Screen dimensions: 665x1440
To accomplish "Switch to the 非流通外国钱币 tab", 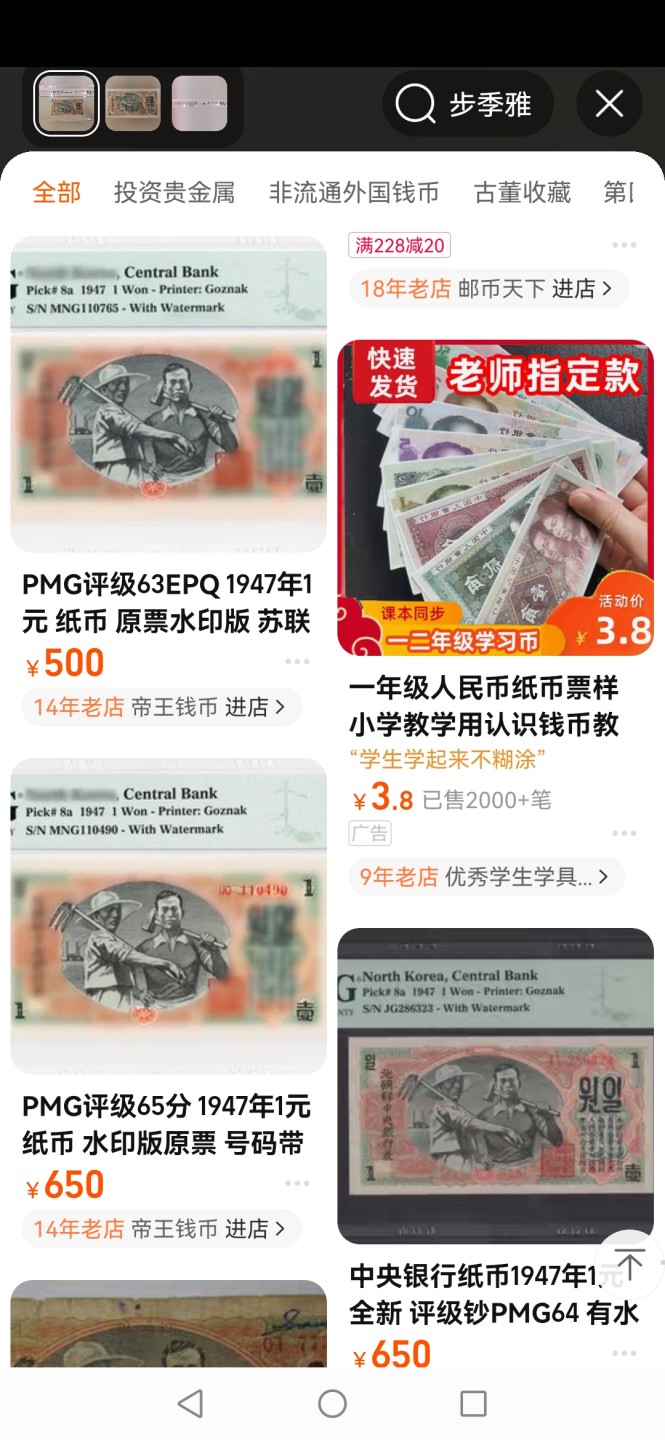I will point(354,192).
